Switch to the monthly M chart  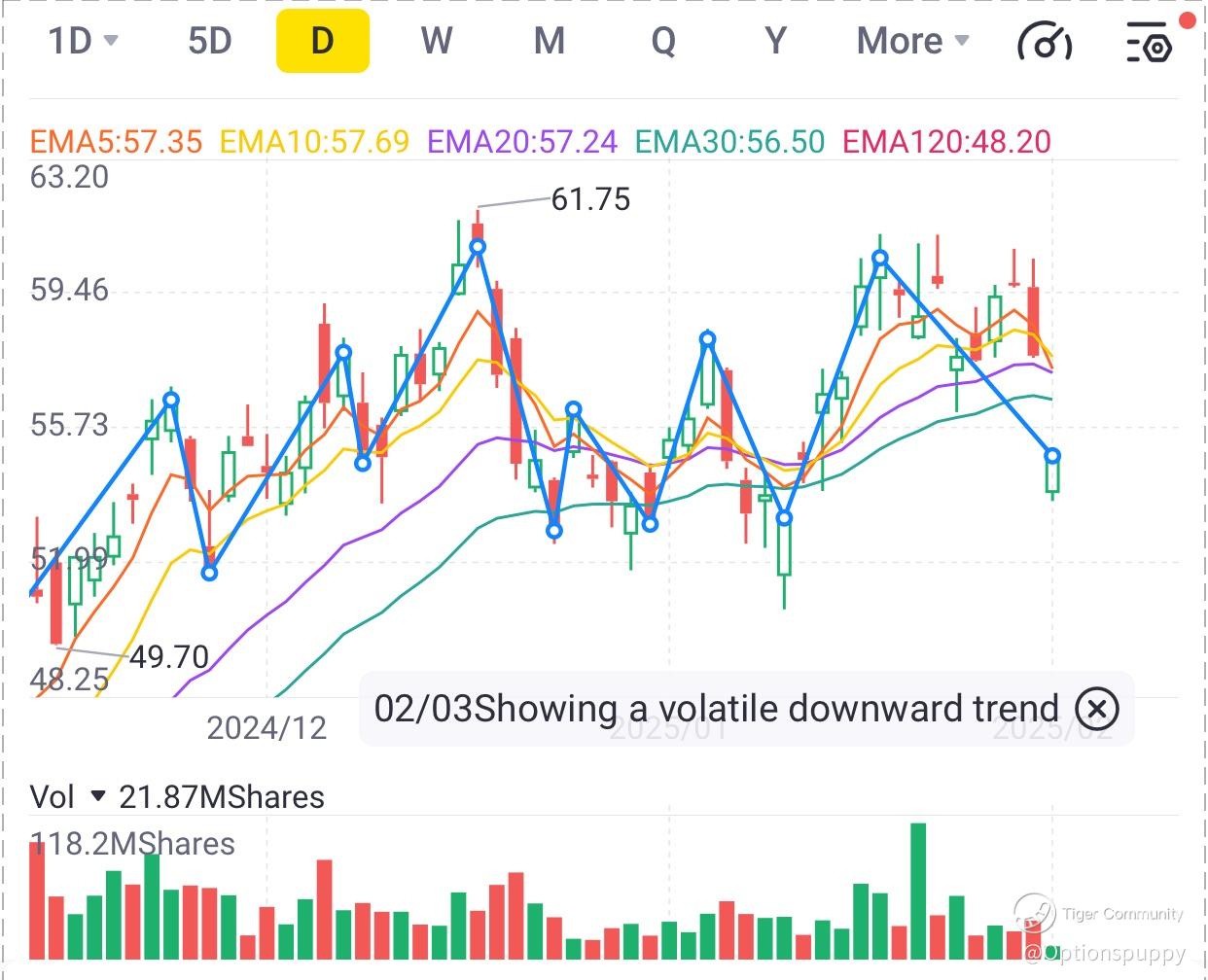click(550, 41)
